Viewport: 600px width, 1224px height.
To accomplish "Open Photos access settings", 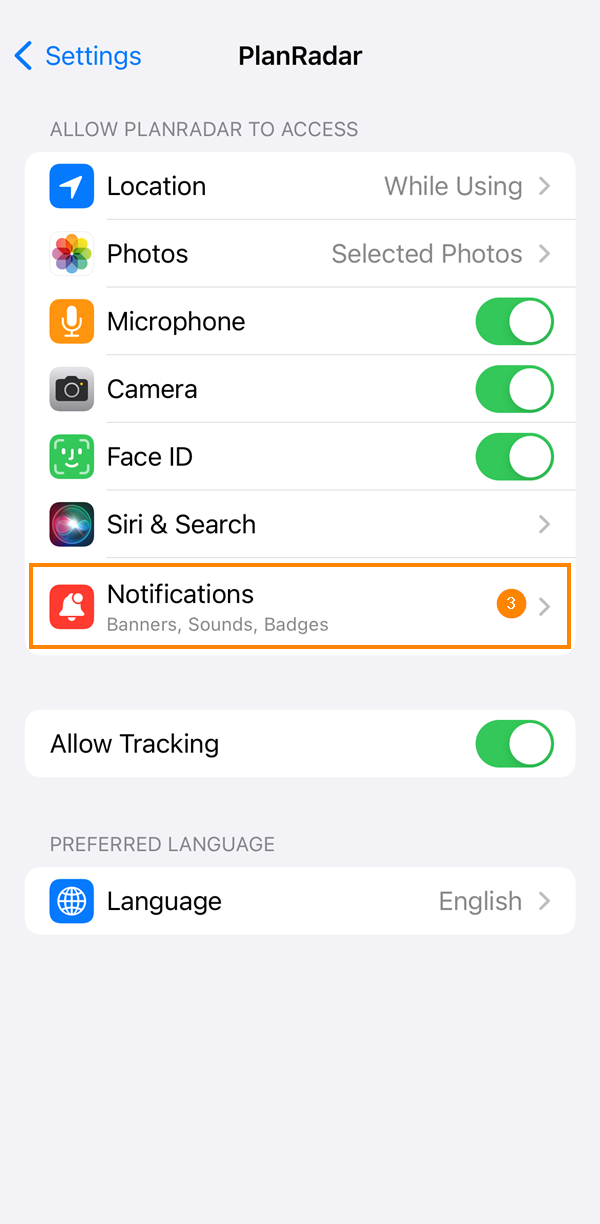I will click(x=300, y=254).
